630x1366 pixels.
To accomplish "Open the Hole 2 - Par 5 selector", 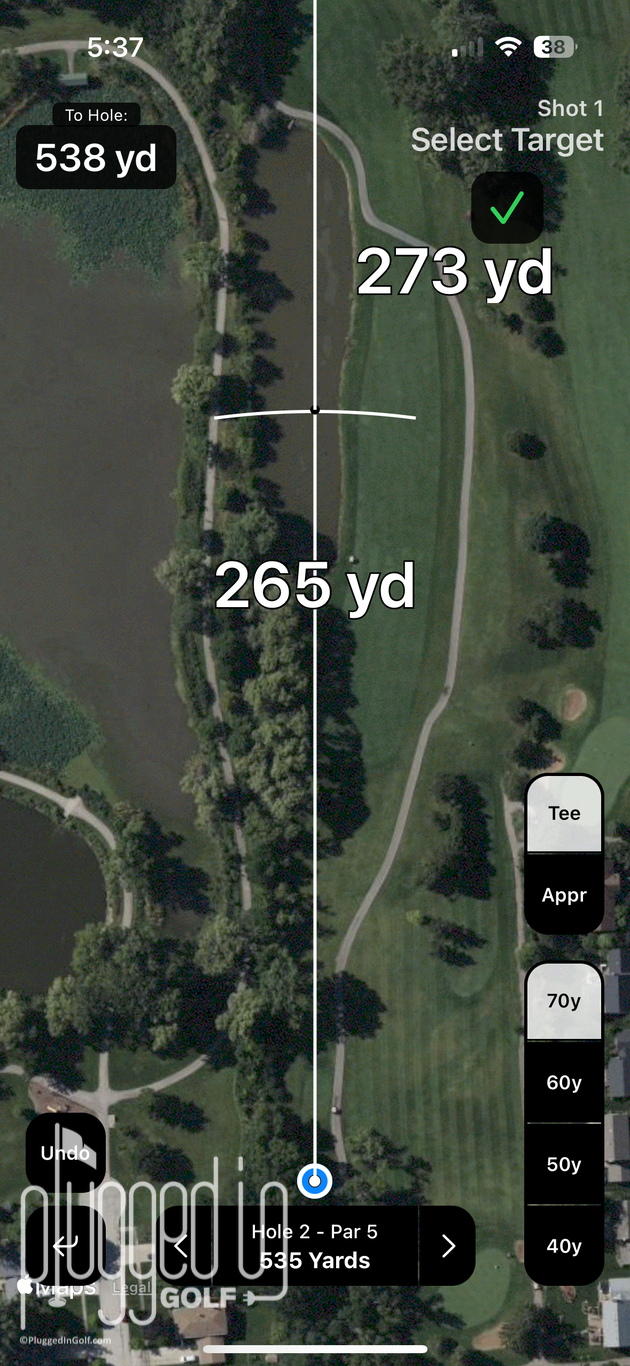I will click(315, 1246).
